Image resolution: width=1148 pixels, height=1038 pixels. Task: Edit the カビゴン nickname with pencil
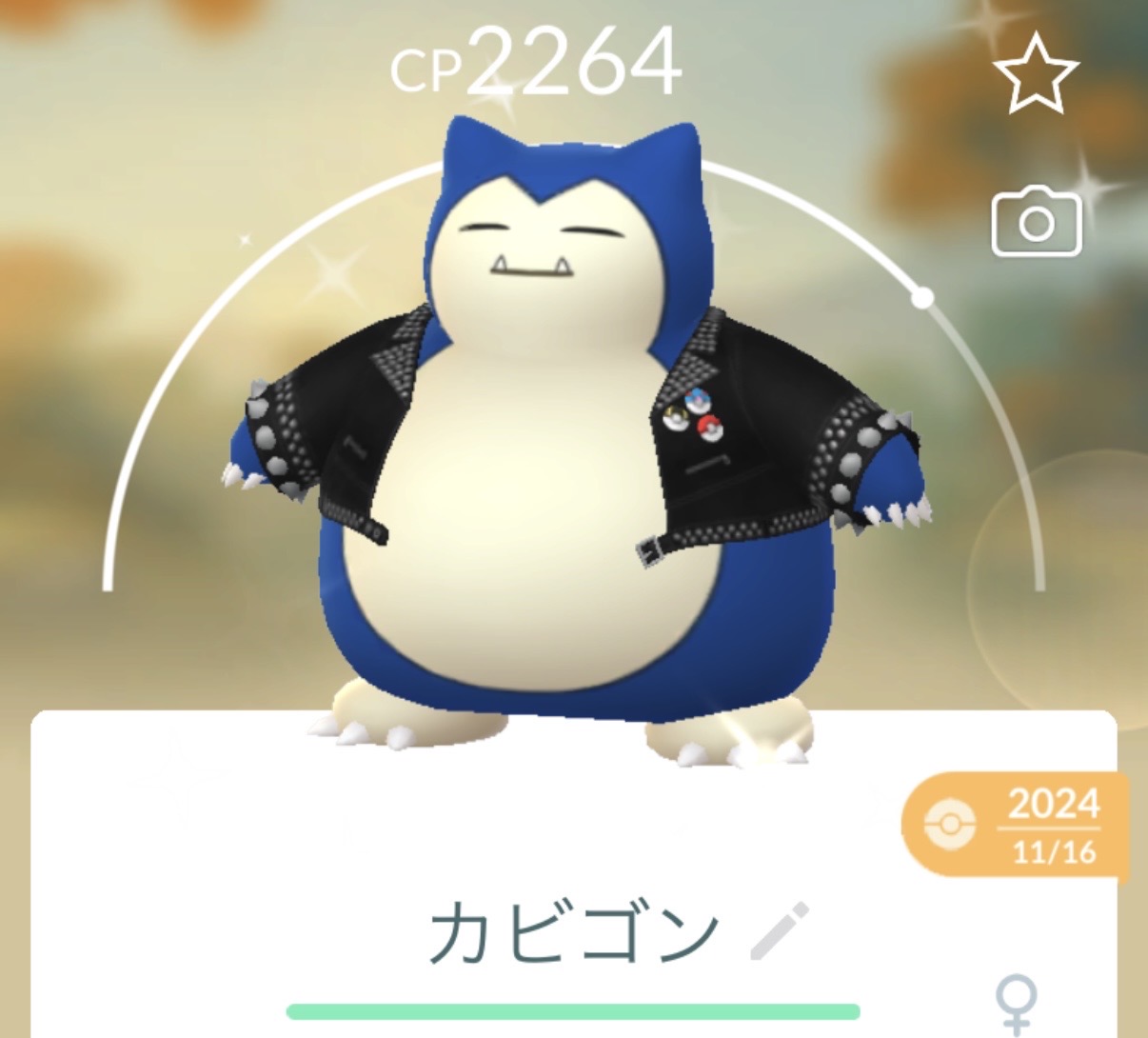point(780,930)
